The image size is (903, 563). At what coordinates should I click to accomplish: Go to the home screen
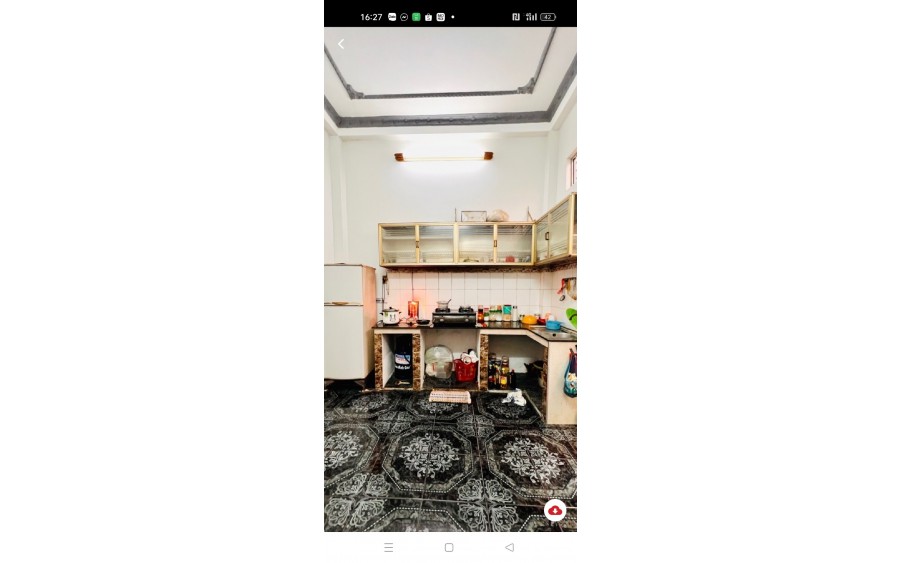[449, 547]
